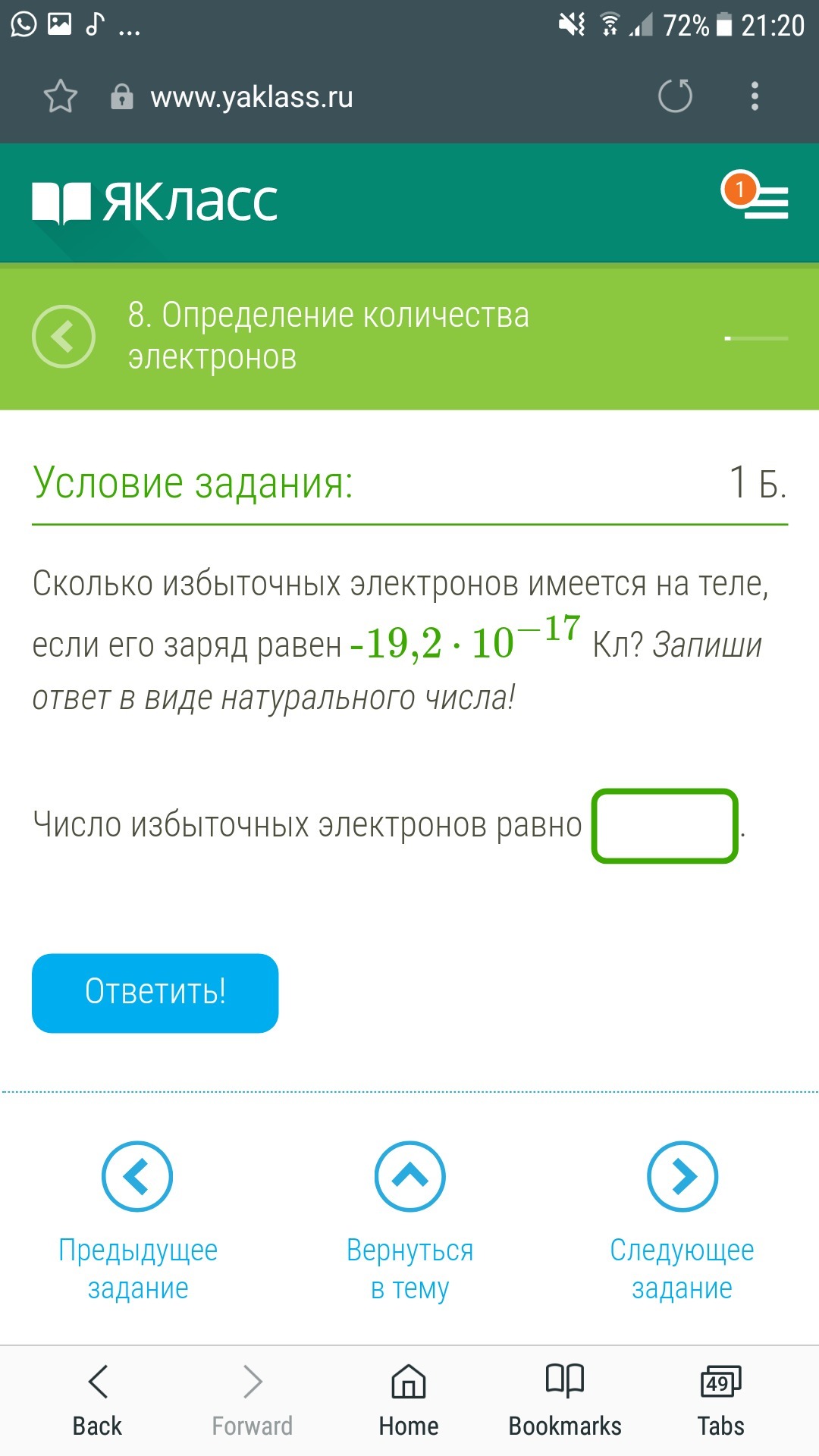This screenshot has height=1456, width=819.
Task: Select Вернуться в тему
Action: point(410,1222)
